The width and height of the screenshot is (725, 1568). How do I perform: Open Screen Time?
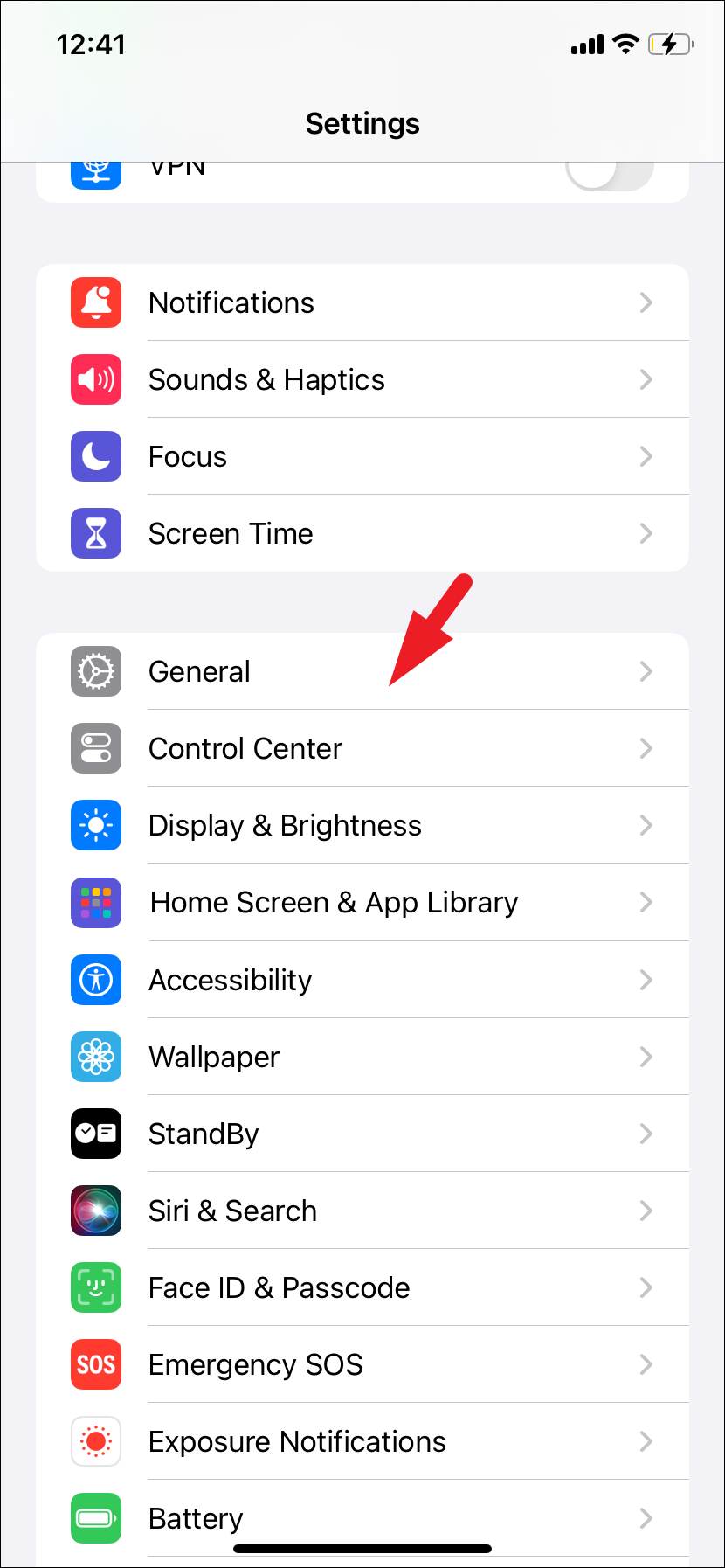point(362,533)
